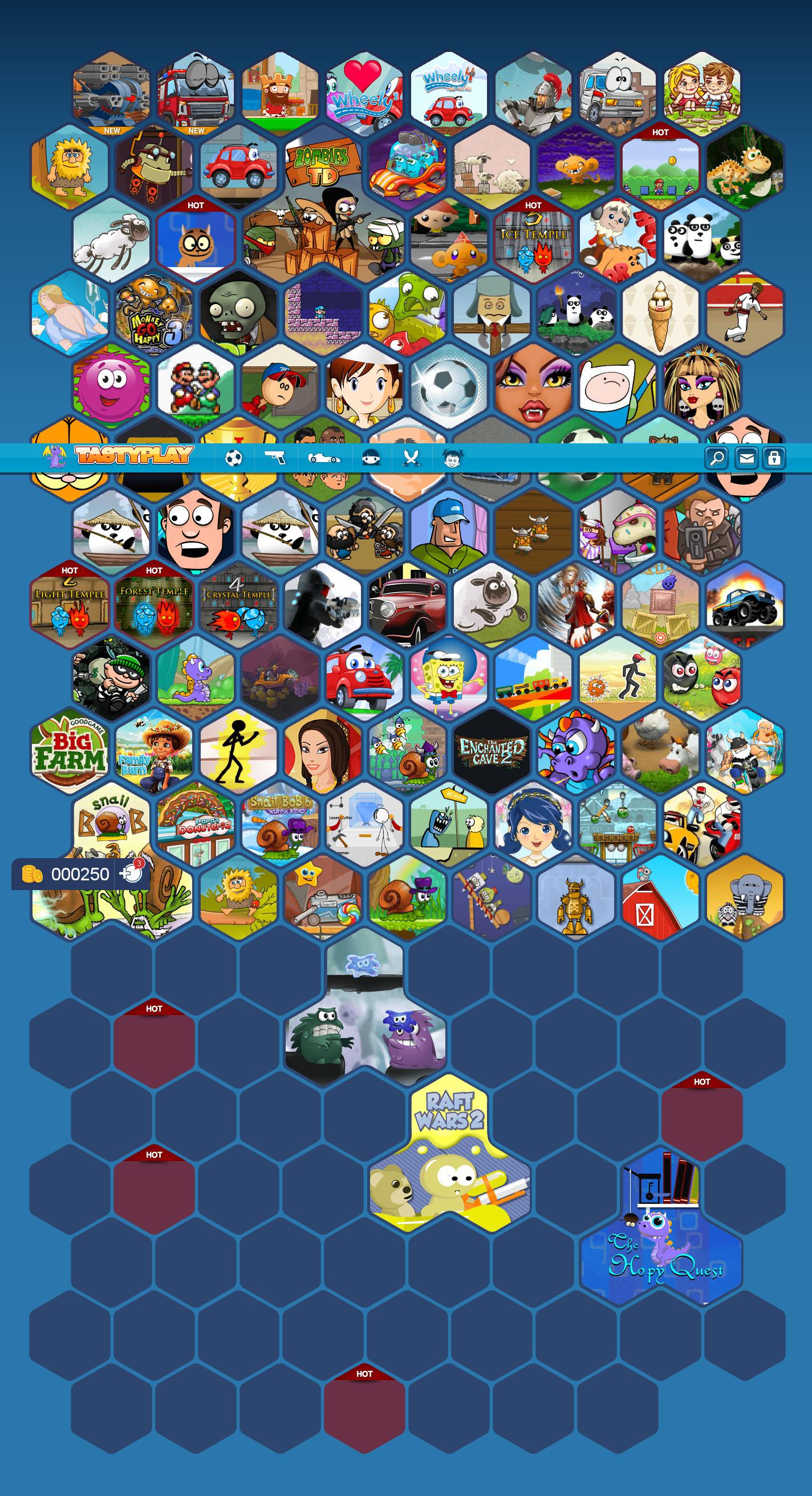
Task: Tap the add coins button beside 000250
Action: pyautogui.click(x=131, y=874)
